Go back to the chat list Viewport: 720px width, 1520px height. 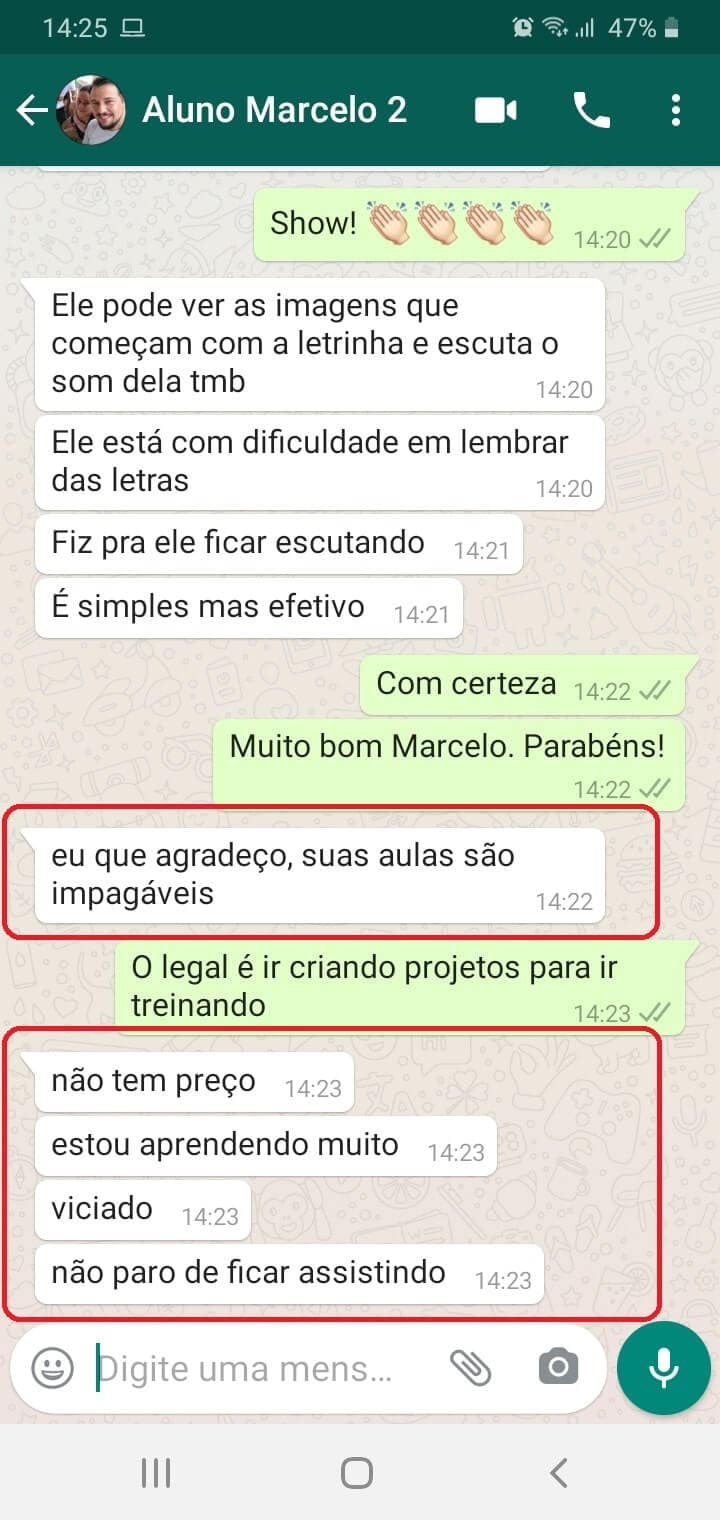tap(32, 110)
